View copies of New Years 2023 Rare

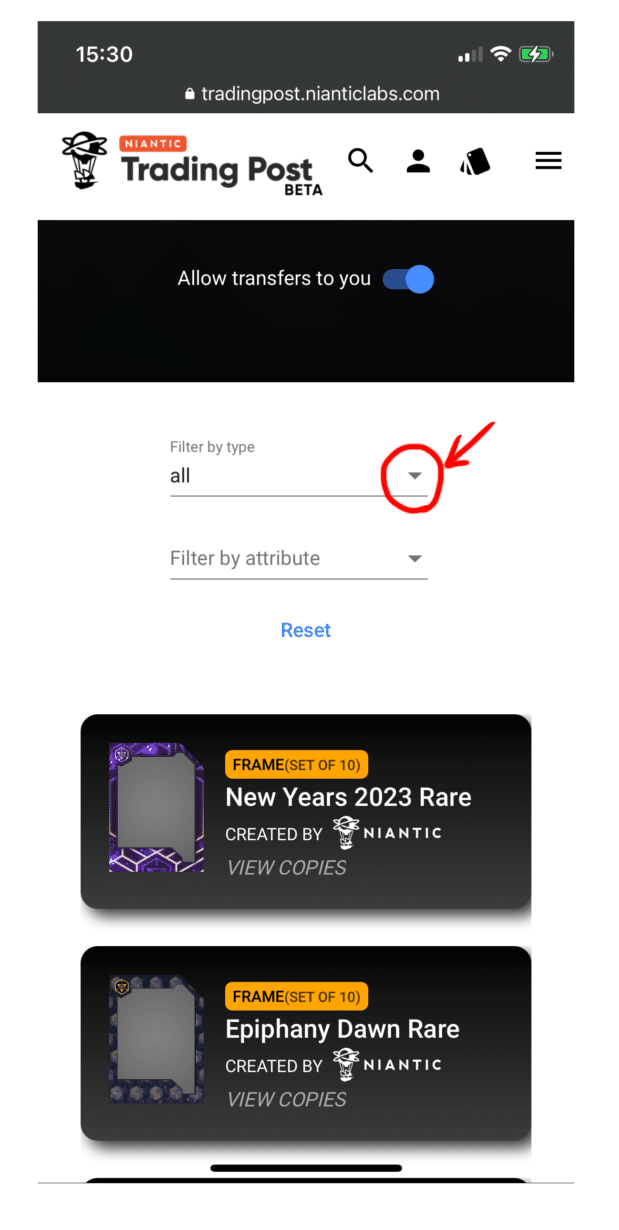tap(286, 867)
